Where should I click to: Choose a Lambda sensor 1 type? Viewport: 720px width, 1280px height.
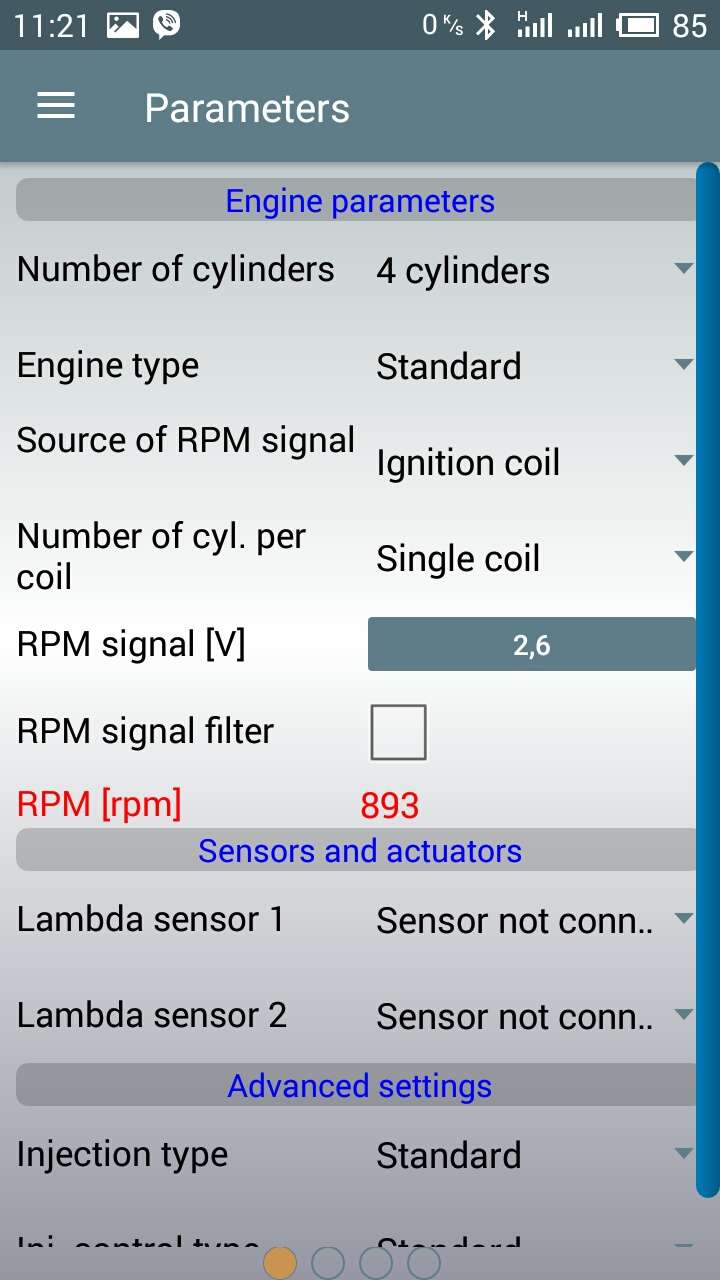pyautogui.click(x=532, y=920)
